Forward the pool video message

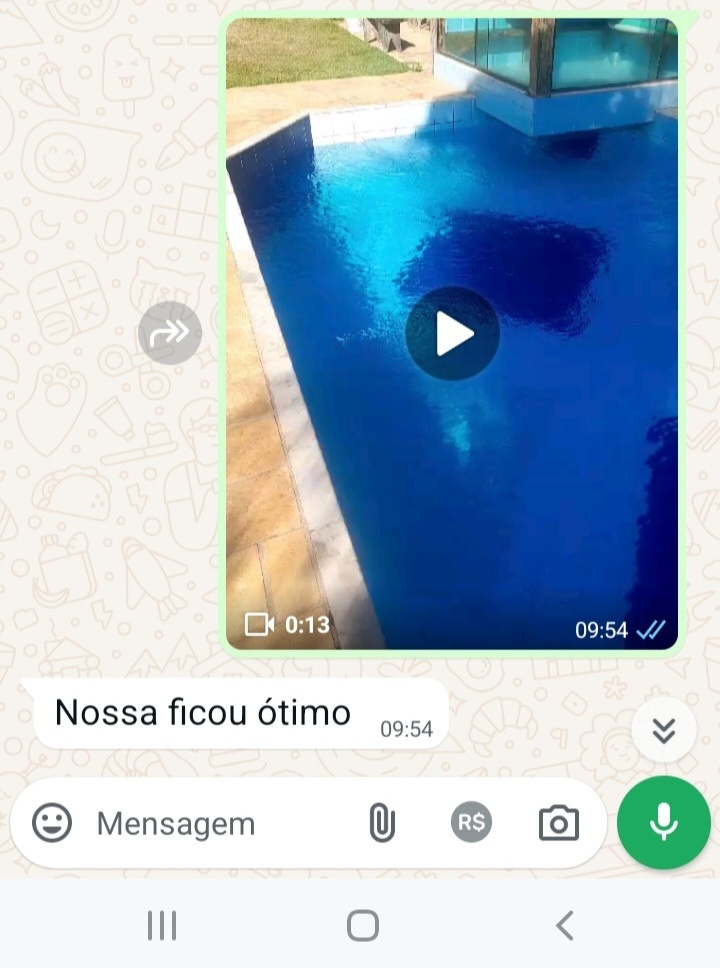coord(170,333)
